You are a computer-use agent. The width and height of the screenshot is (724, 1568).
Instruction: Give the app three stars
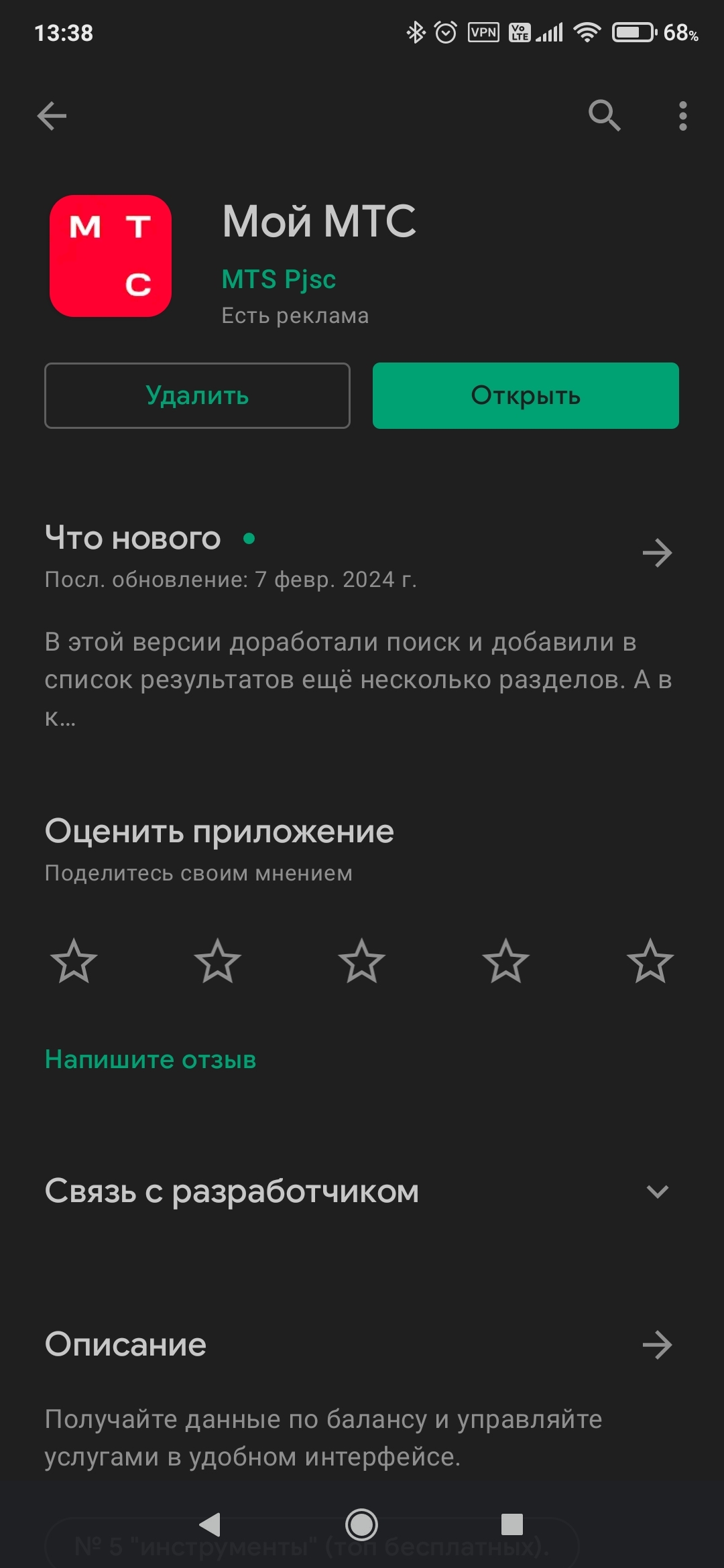(362, 961)
